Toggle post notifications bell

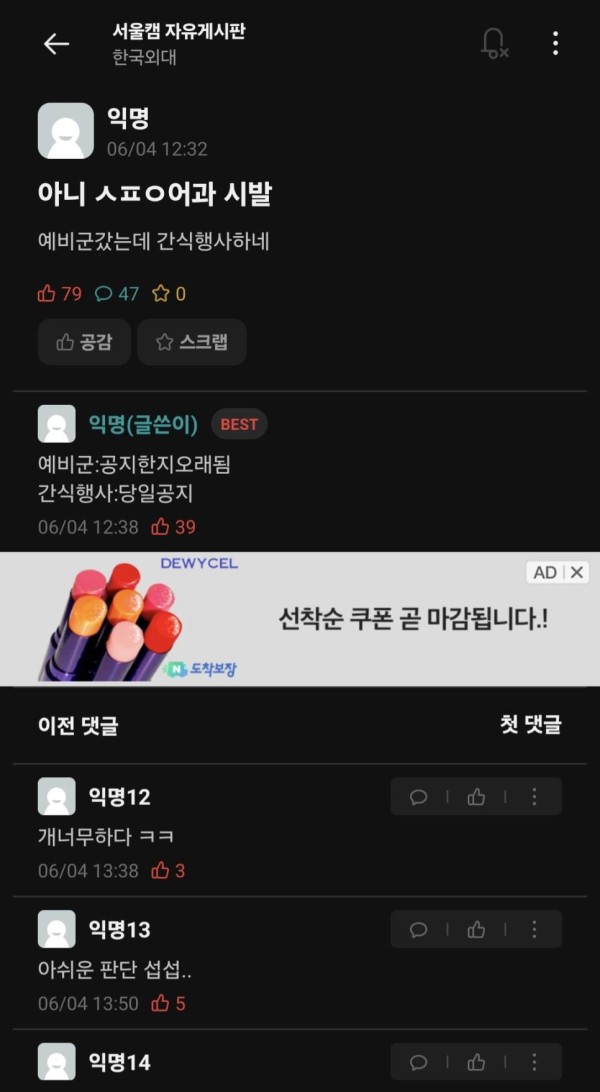[494, 43]
